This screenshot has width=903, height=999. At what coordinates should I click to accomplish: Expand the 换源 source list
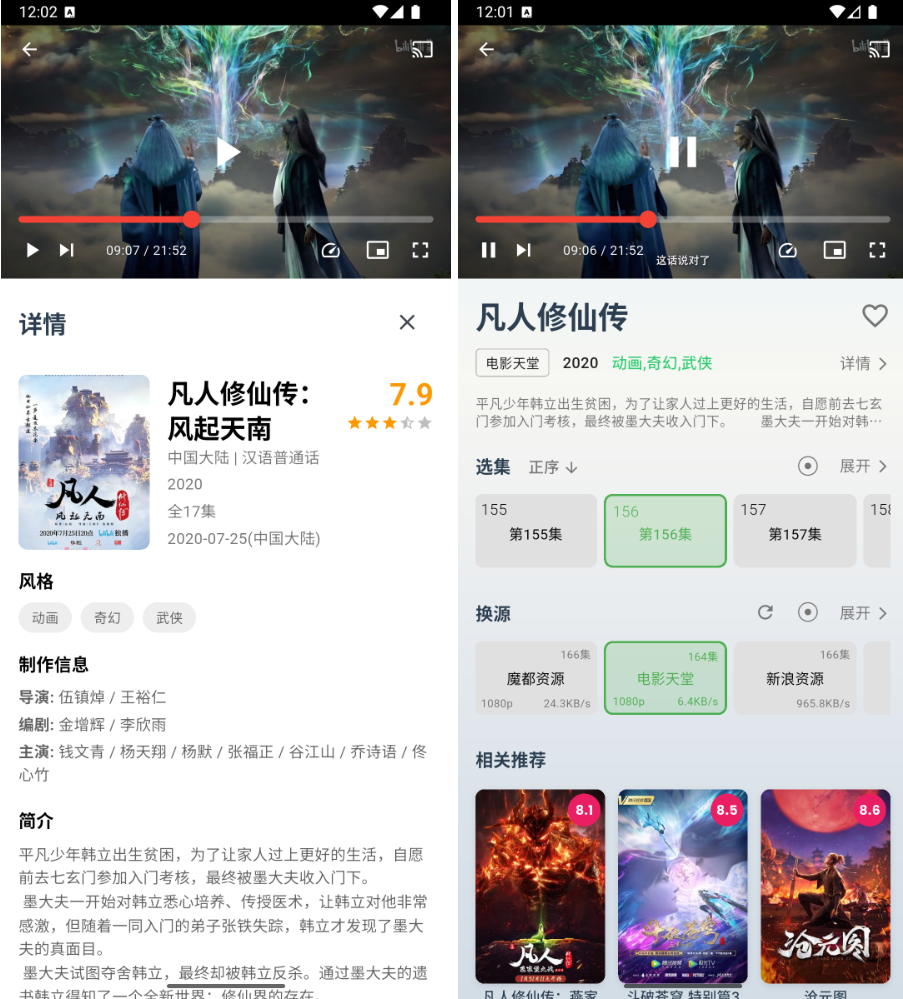pyautogui.click(x=863, y=613)
